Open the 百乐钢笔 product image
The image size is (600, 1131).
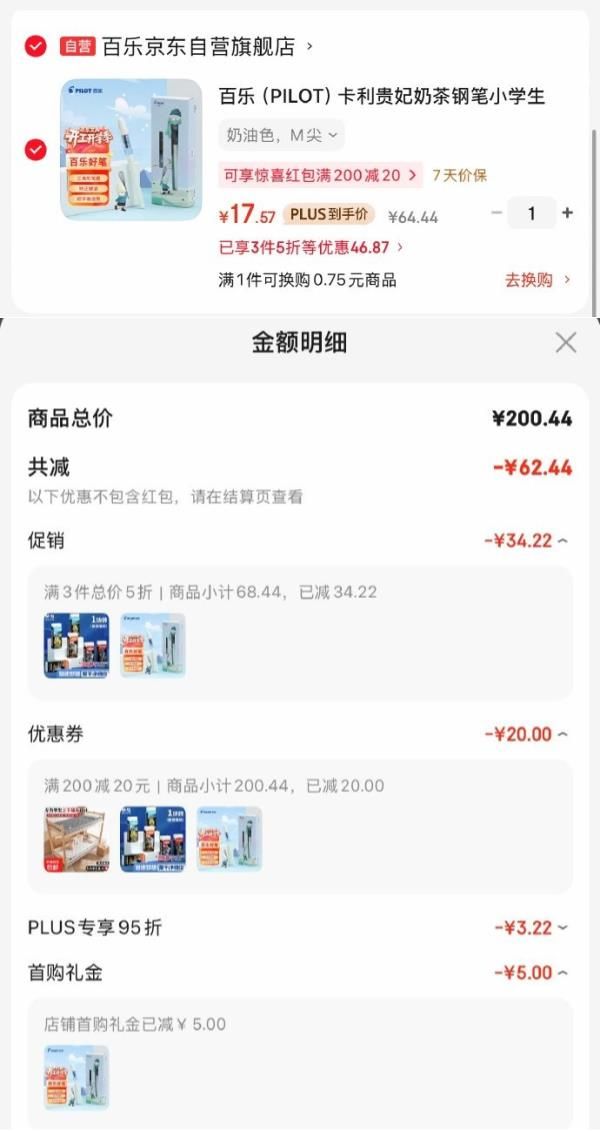(x=131, y=149)
